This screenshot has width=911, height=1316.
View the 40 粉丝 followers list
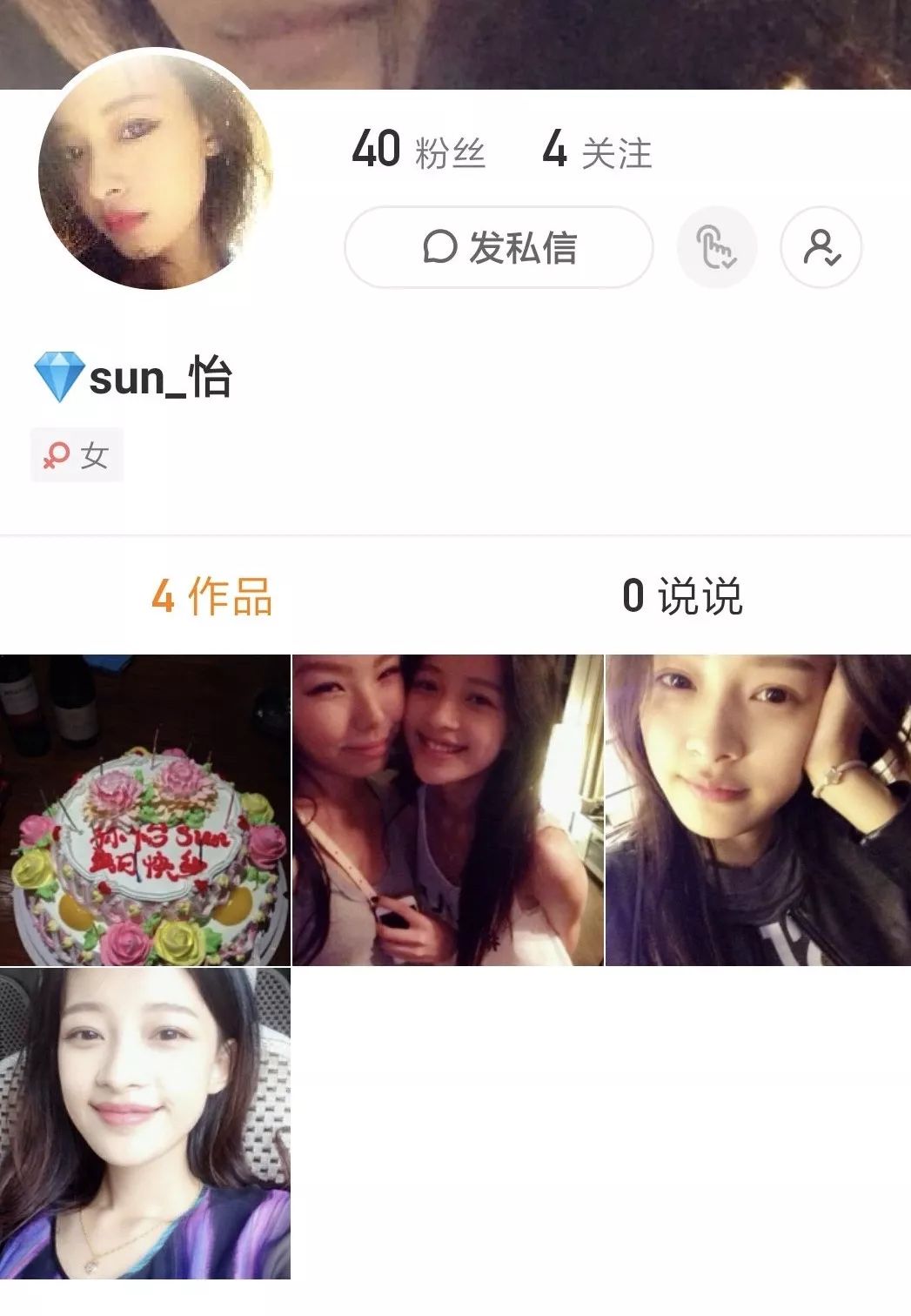click(x=419, y=151)
